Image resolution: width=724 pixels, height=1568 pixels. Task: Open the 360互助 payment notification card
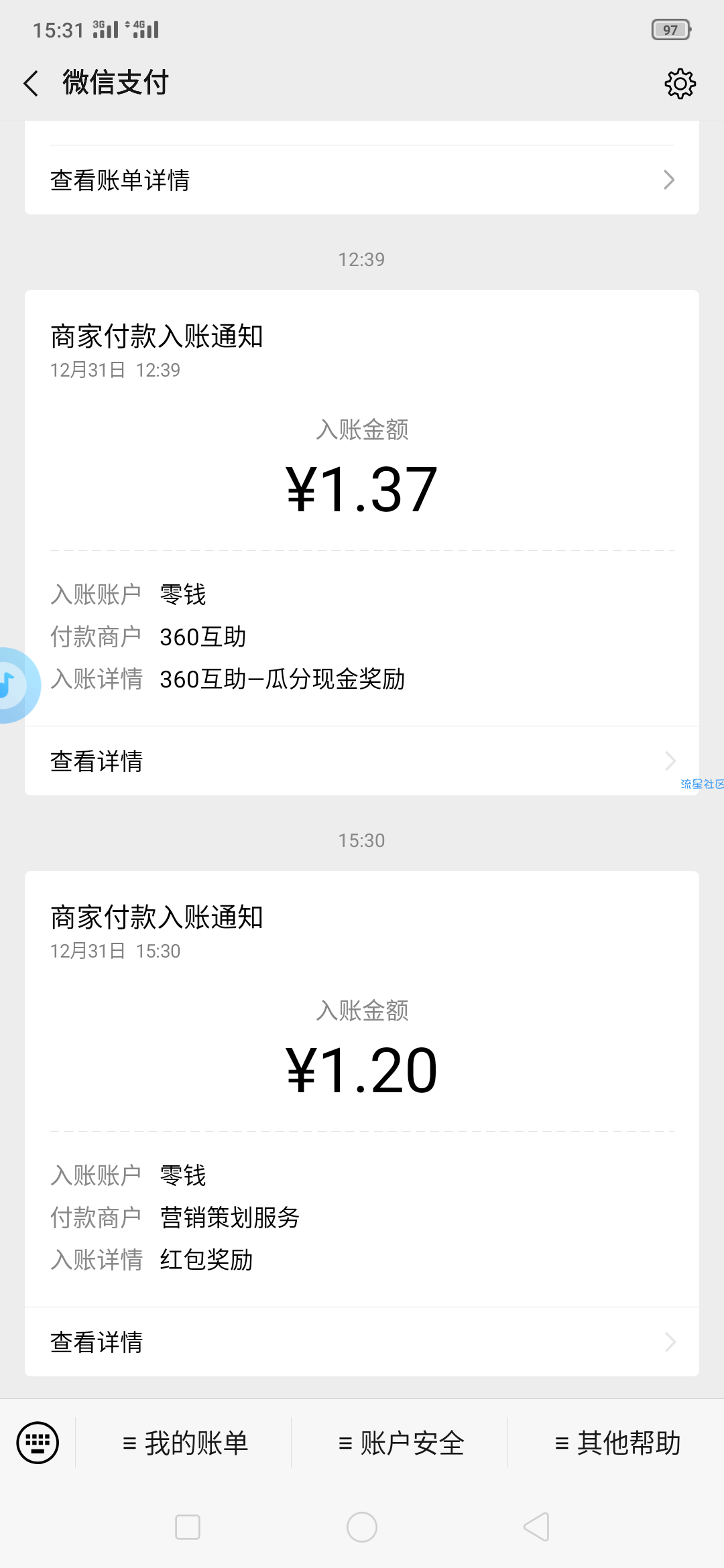[x=362, y=508]
